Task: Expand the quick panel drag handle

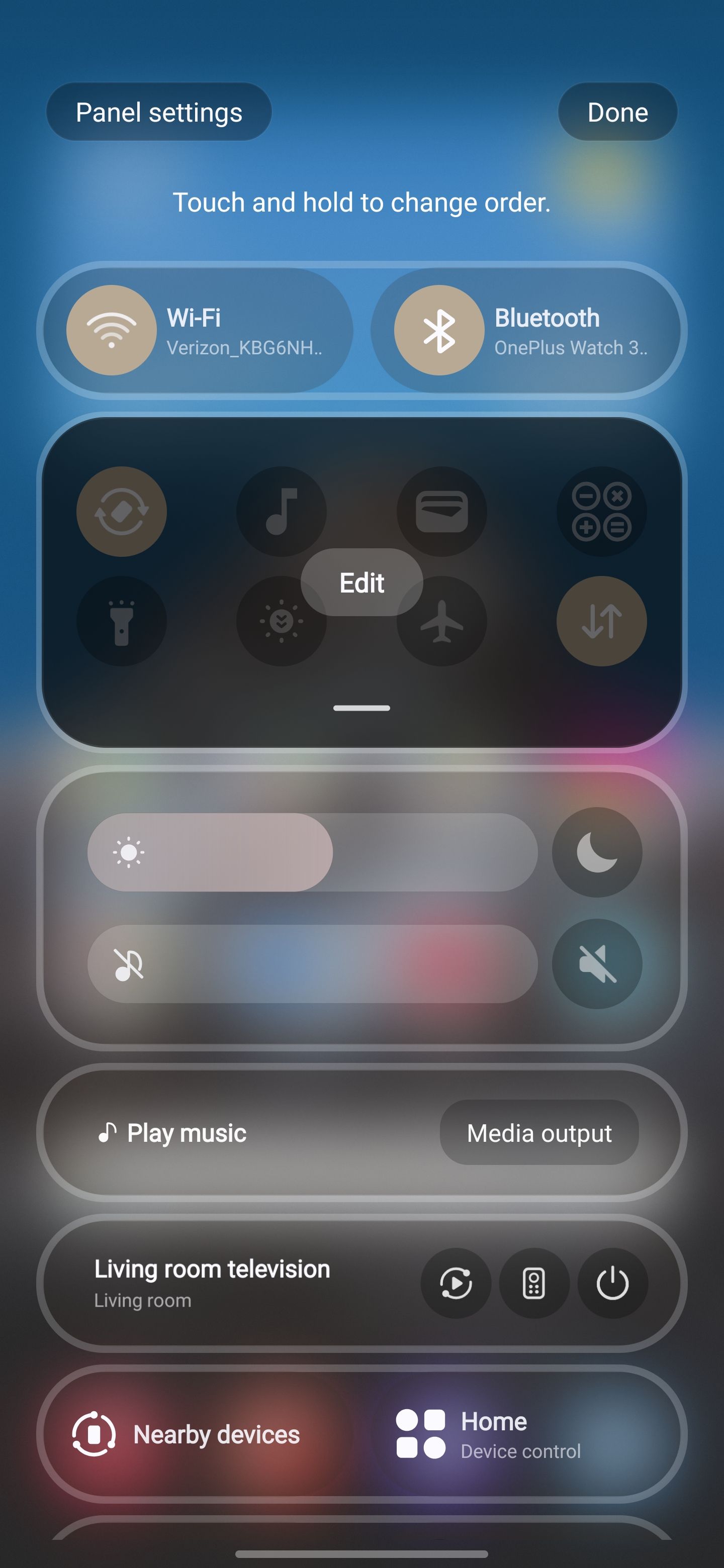Action: [x=361, y=708]
